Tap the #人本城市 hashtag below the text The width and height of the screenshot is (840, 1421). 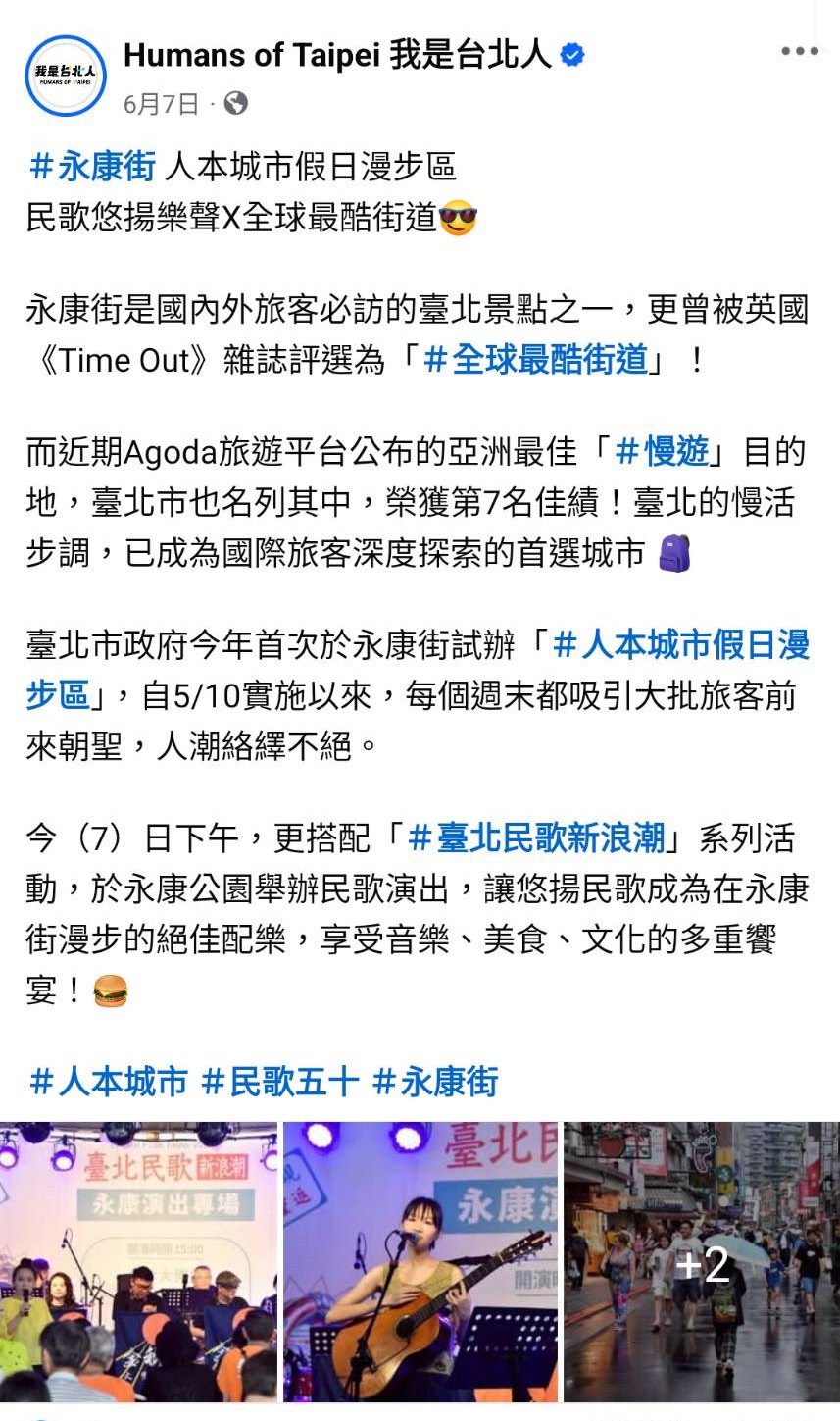click(108, 1082)
